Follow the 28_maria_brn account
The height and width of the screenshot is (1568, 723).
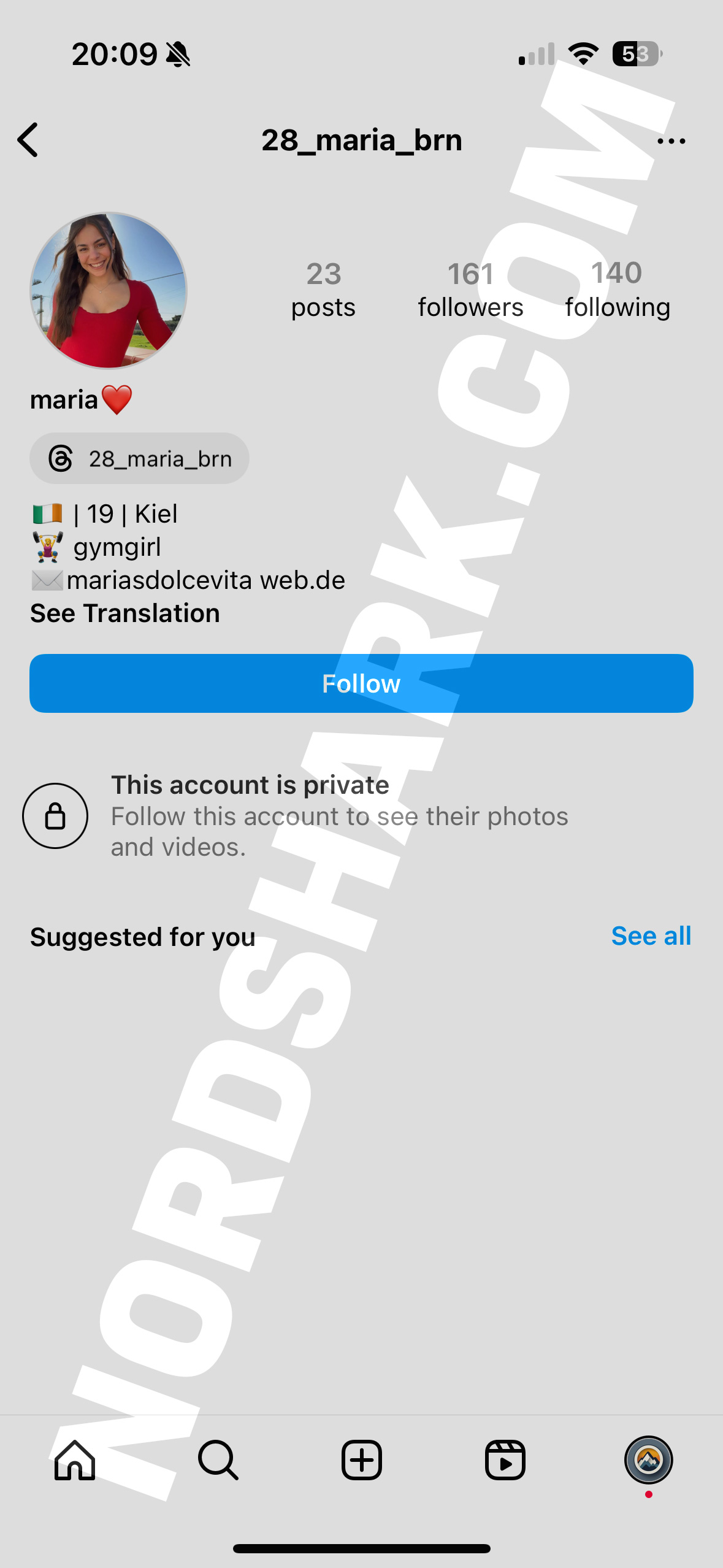361,683
